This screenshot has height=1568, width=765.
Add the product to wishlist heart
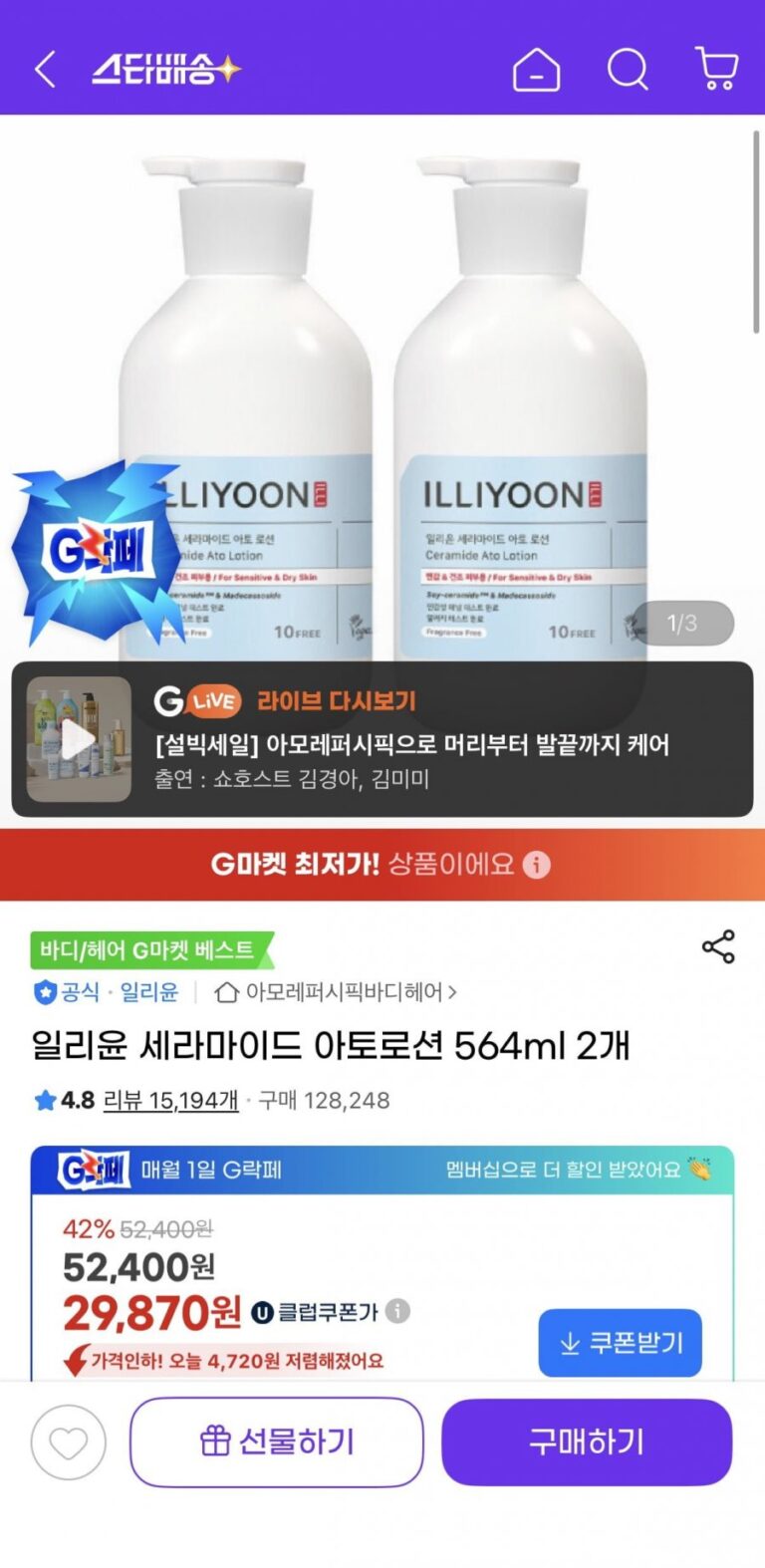click(68, 1441)
